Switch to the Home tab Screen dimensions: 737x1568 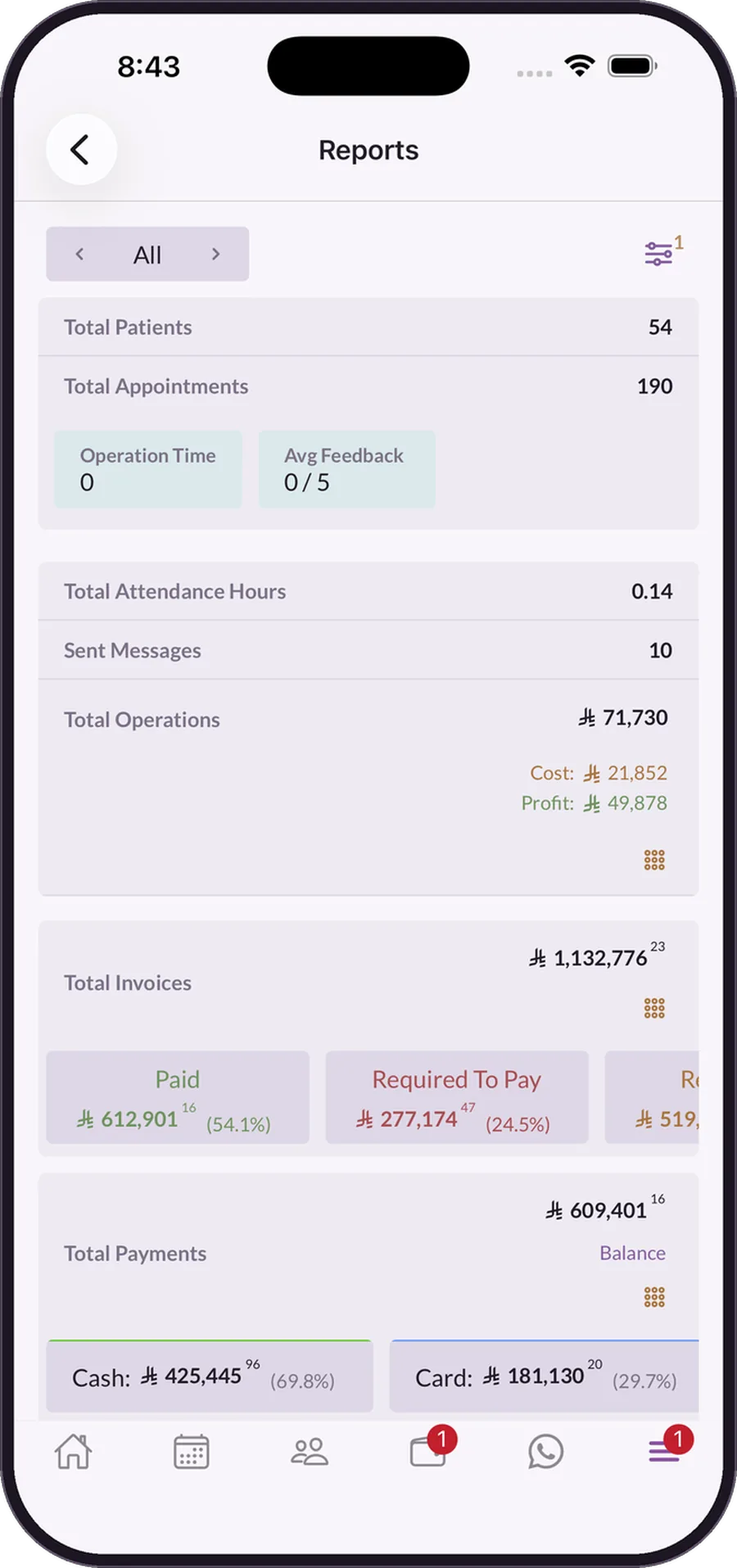74,1452
